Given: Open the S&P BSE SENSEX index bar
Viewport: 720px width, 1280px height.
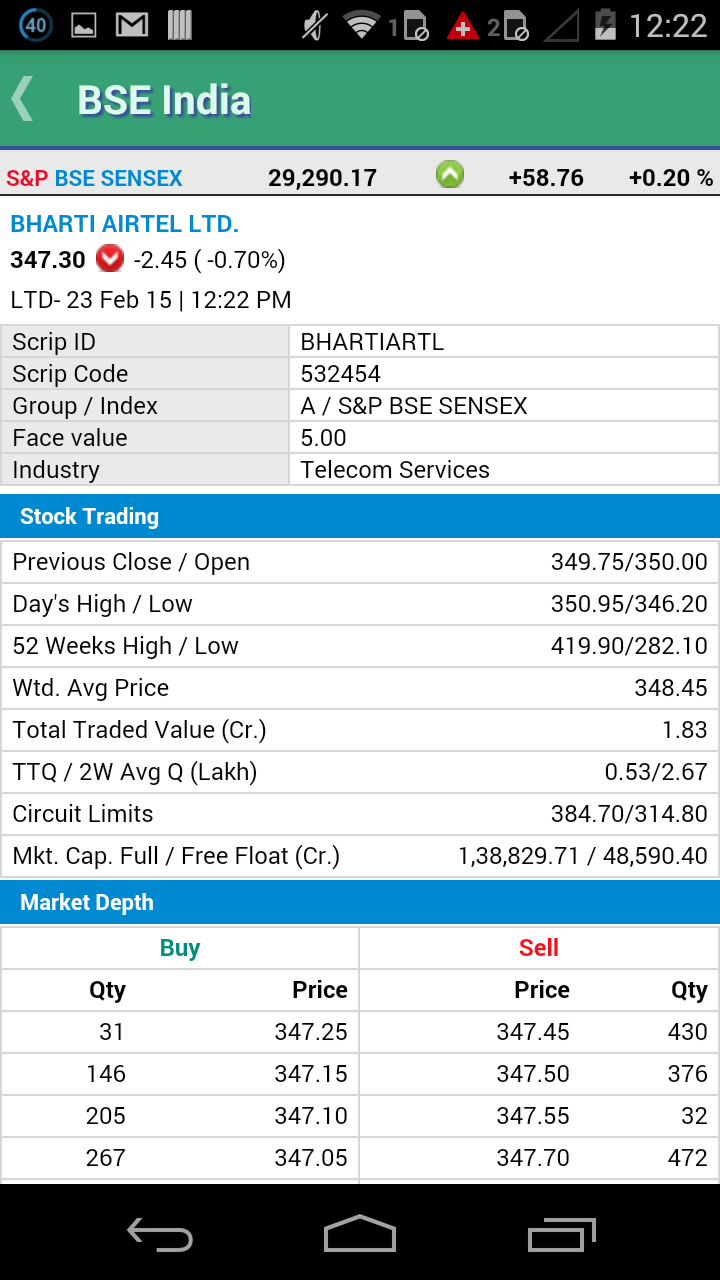Looking at the screenshot, I should [359, 178].
